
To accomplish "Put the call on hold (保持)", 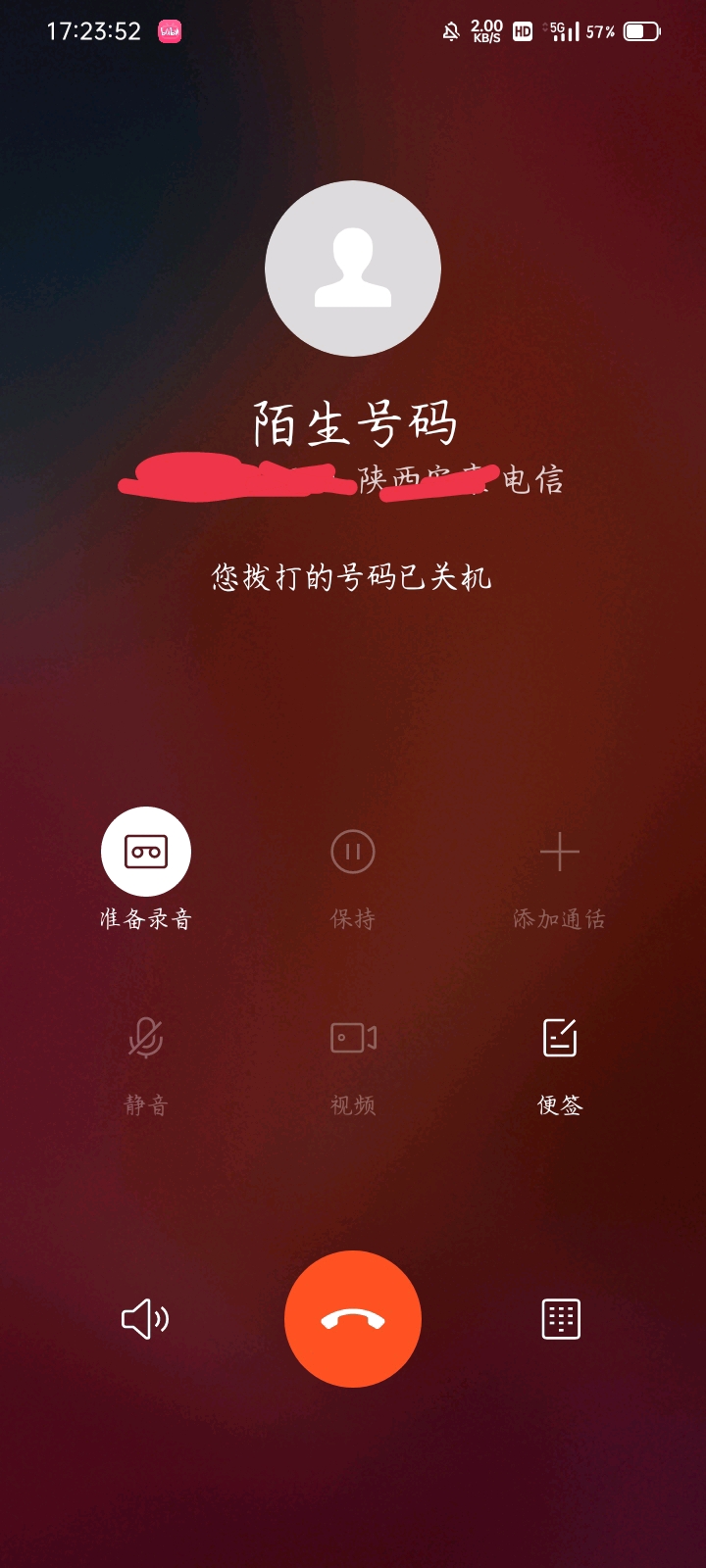I will (x=353, y=851).
